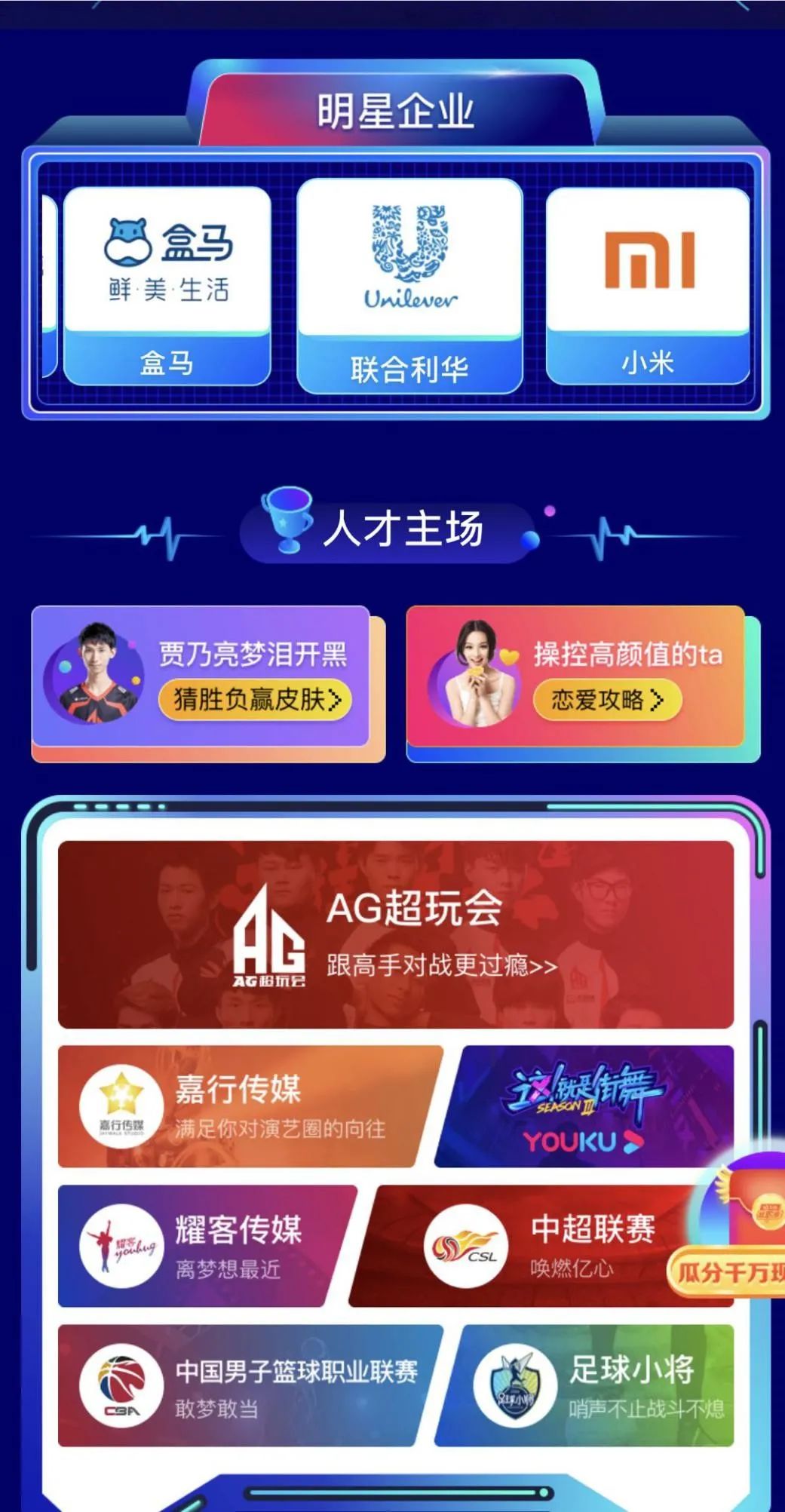Select the 小米 company card
This screenshot has height=1512, width=785.
point(647,285)
